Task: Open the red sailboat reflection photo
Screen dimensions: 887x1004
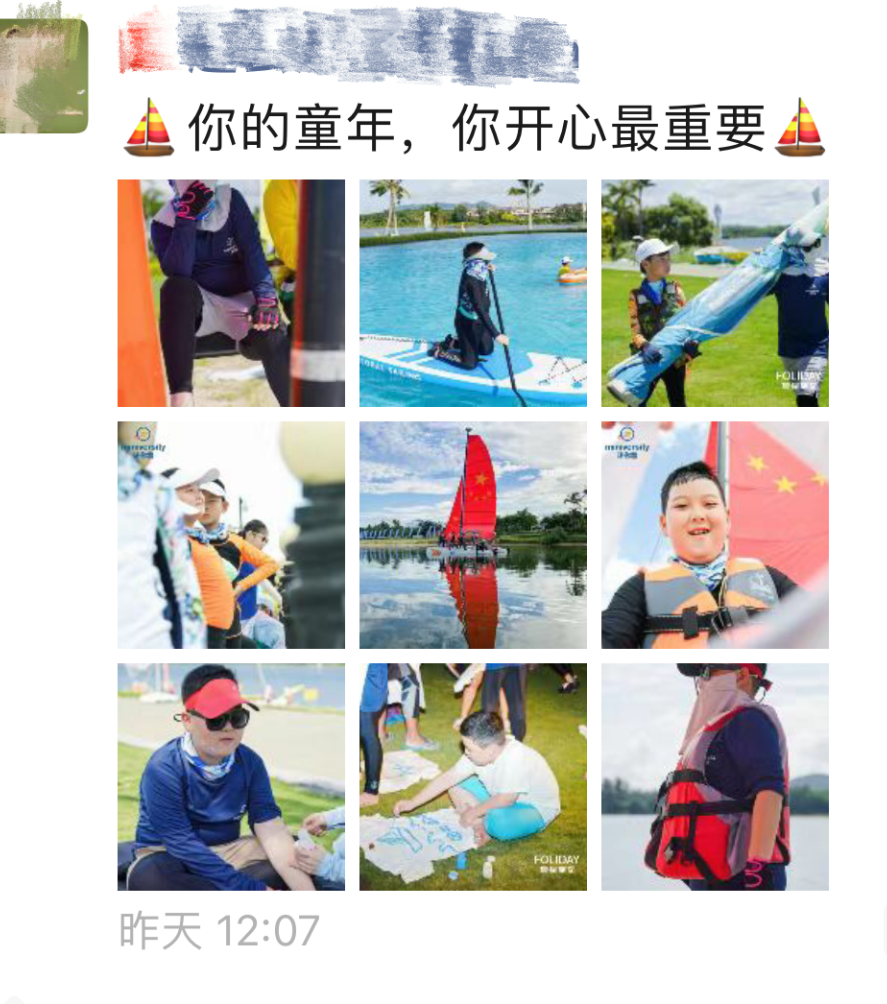Action: pos(473,535)
